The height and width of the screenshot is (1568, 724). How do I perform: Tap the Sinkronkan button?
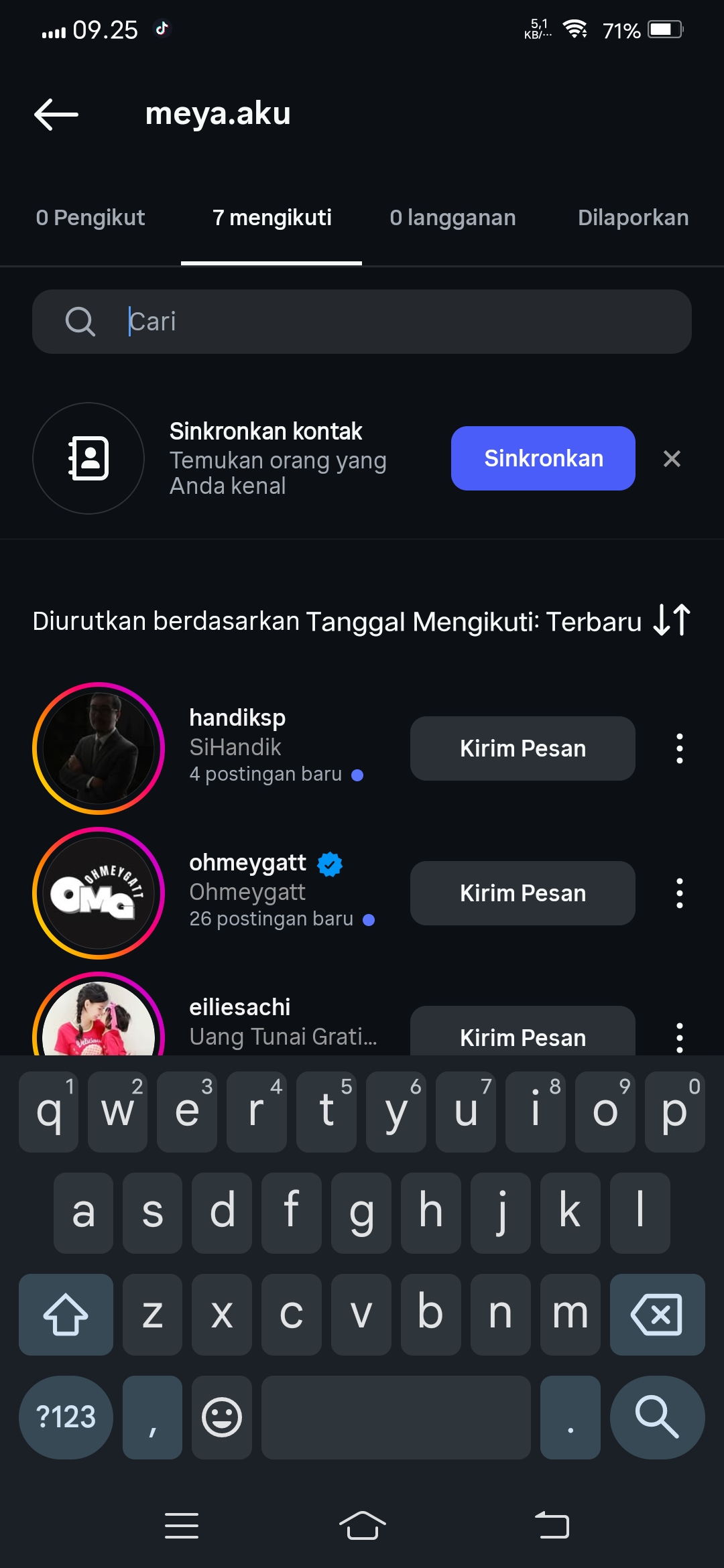[543, 458]
